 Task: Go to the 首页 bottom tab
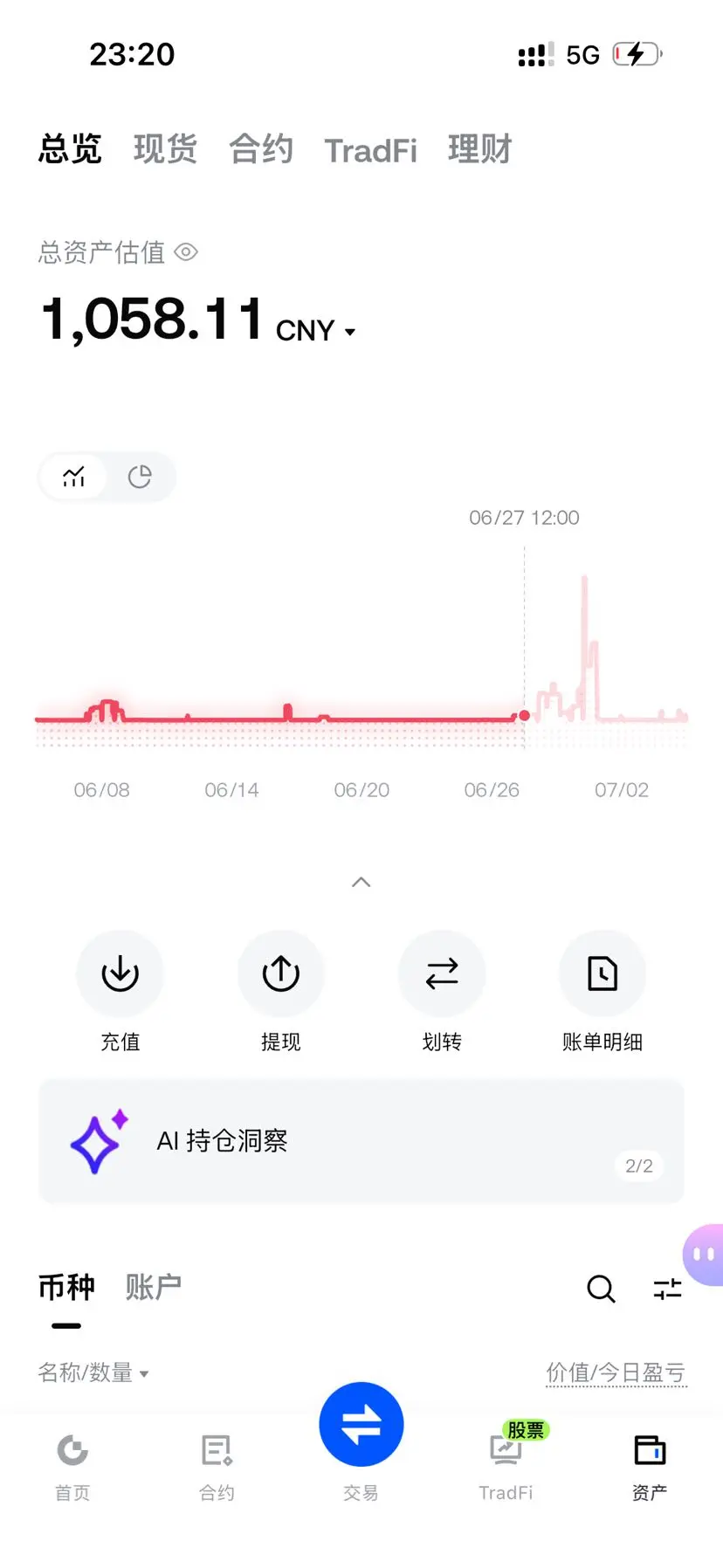pos(72,1467)
